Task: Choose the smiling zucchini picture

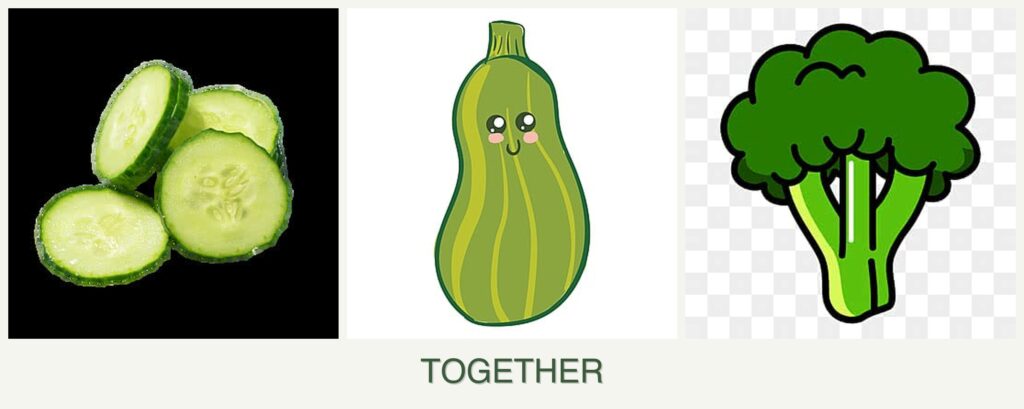Action: [511, 173]
